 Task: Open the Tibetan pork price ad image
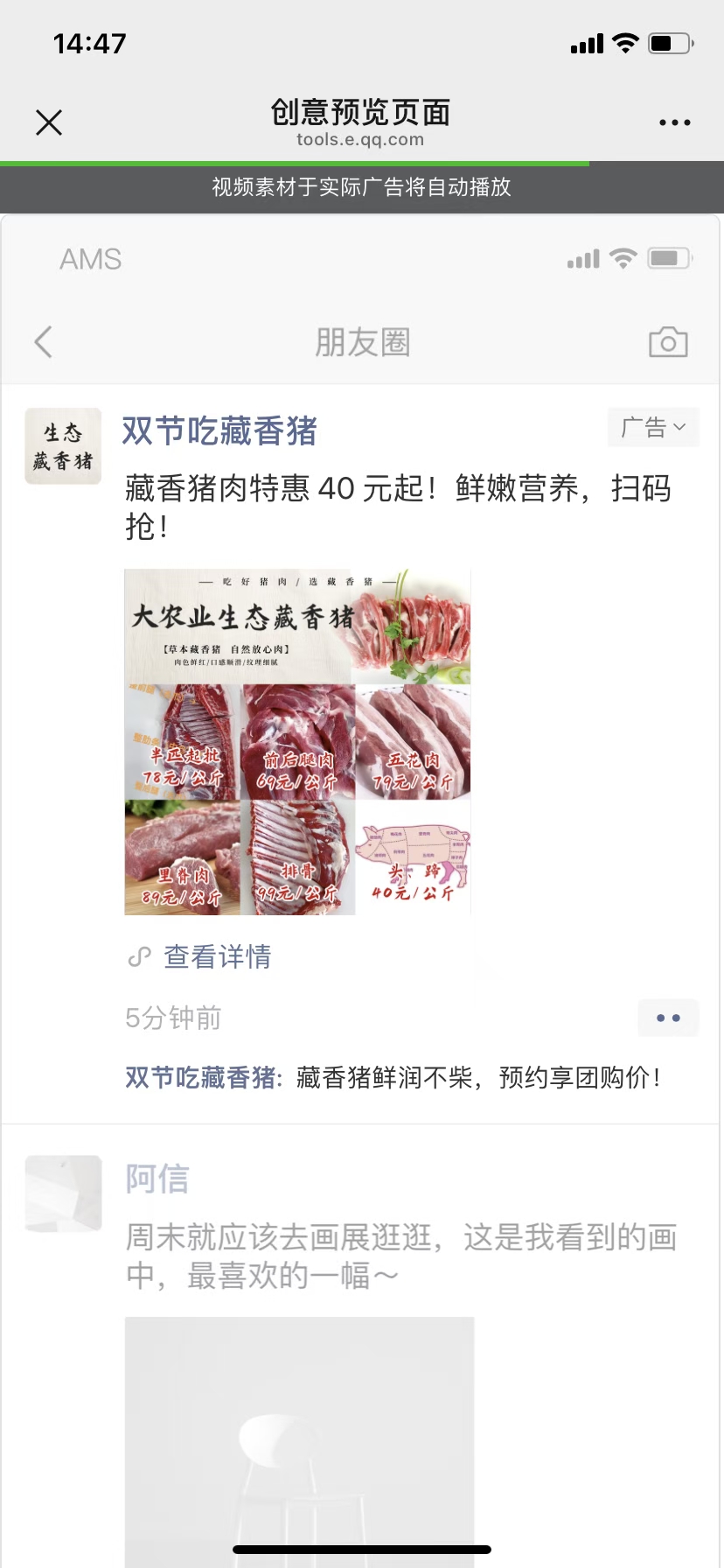coord(297,742)
